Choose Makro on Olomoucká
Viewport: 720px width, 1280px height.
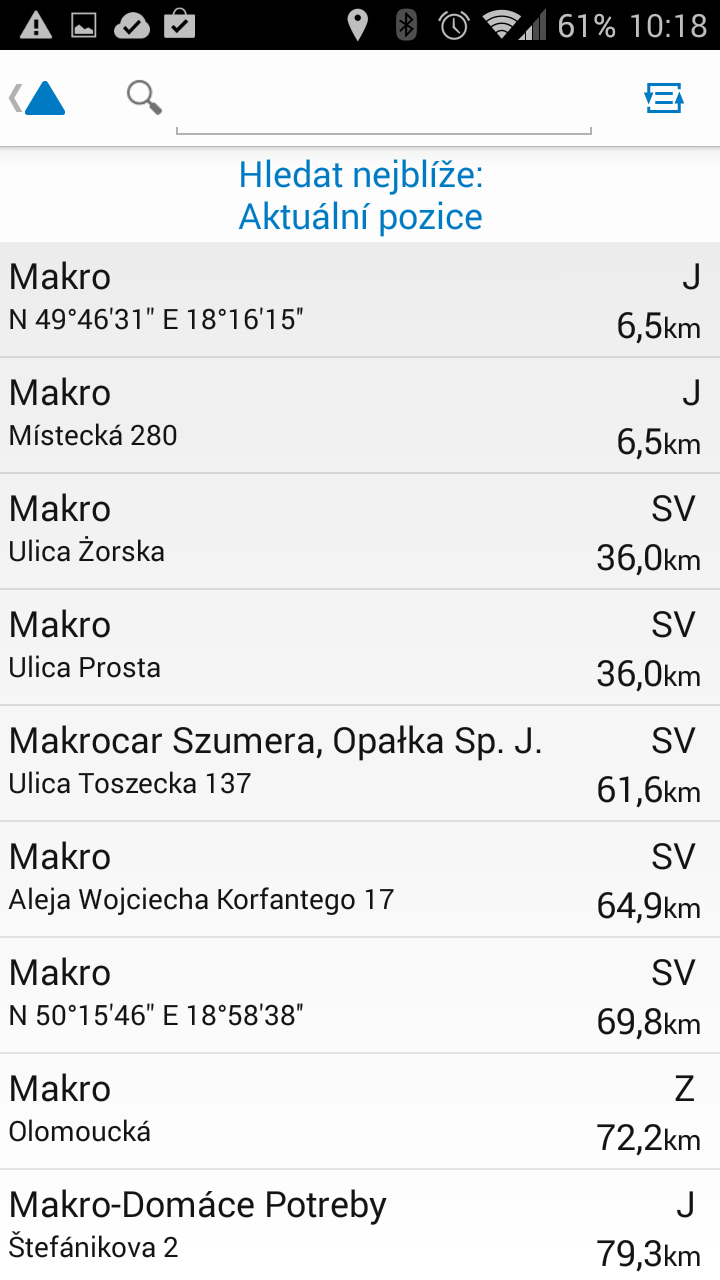[x=360, y=1111]
